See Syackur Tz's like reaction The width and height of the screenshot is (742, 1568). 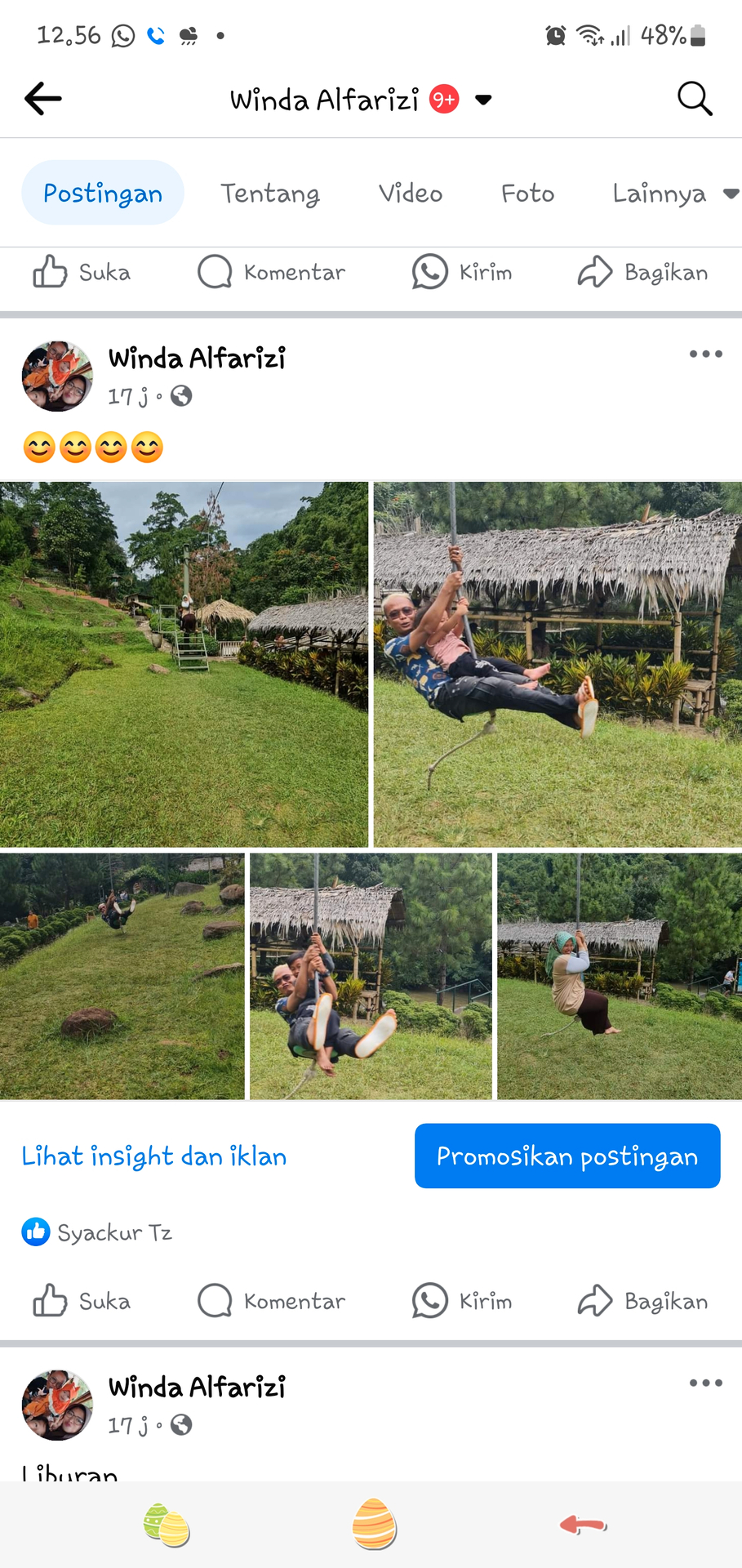[98, 1232]
